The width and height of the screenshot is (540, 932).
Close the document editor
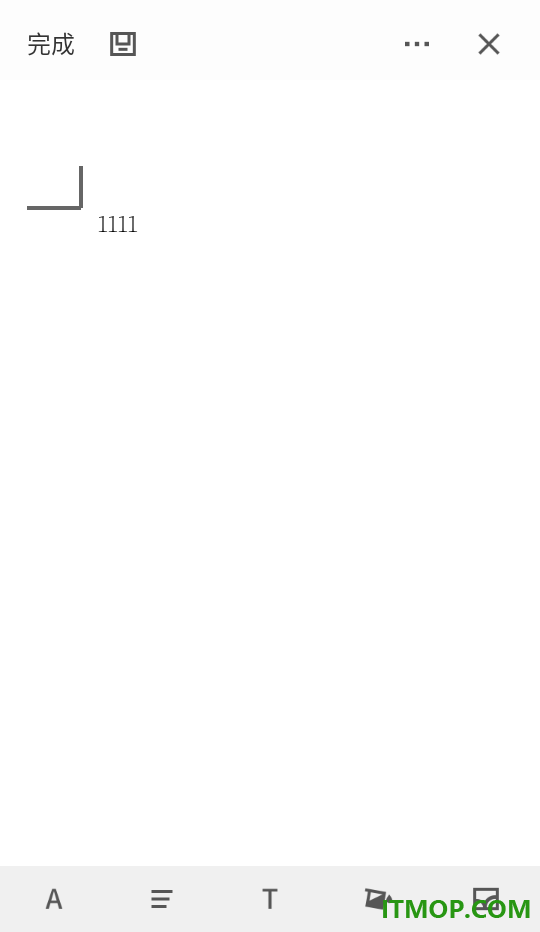(489, 44)
